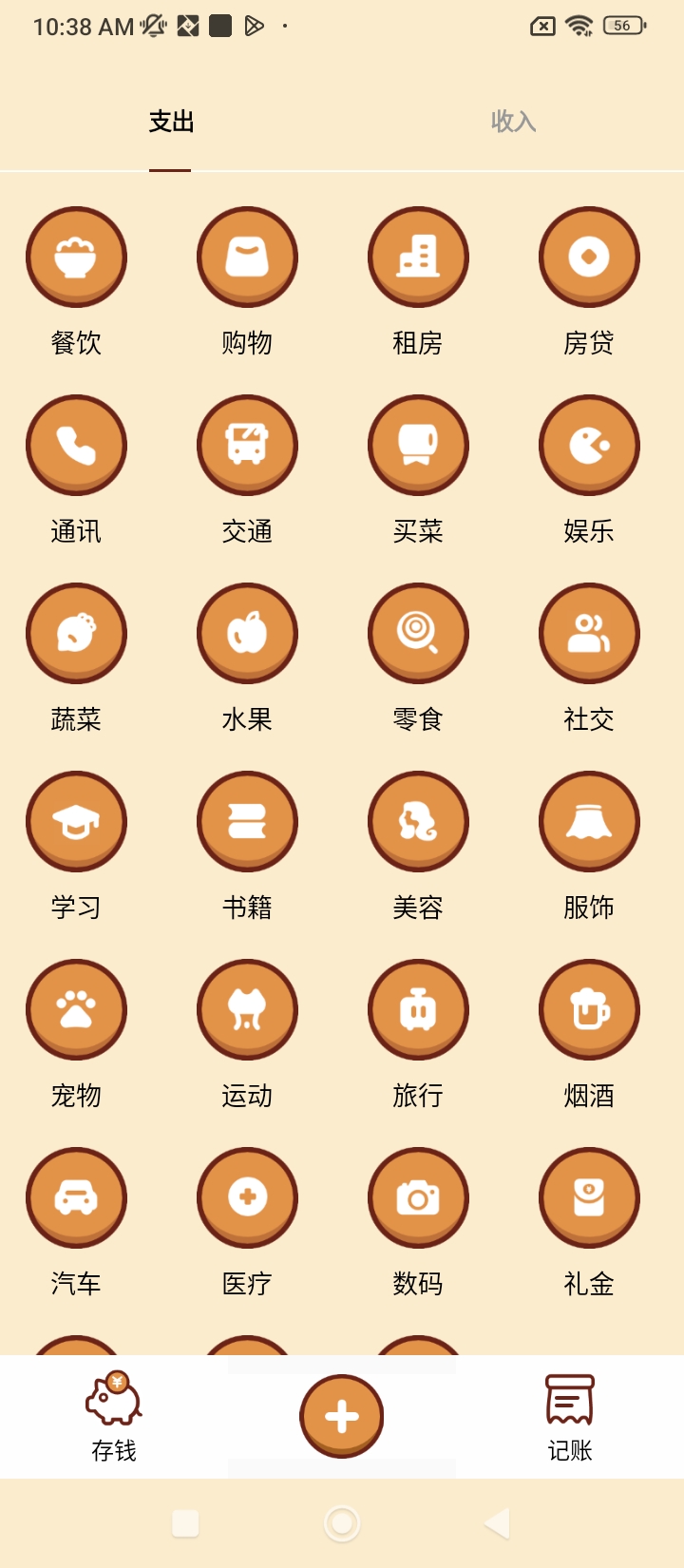Choose the 零食 category
684x1568 pixels.
click(x=418, y=633)
